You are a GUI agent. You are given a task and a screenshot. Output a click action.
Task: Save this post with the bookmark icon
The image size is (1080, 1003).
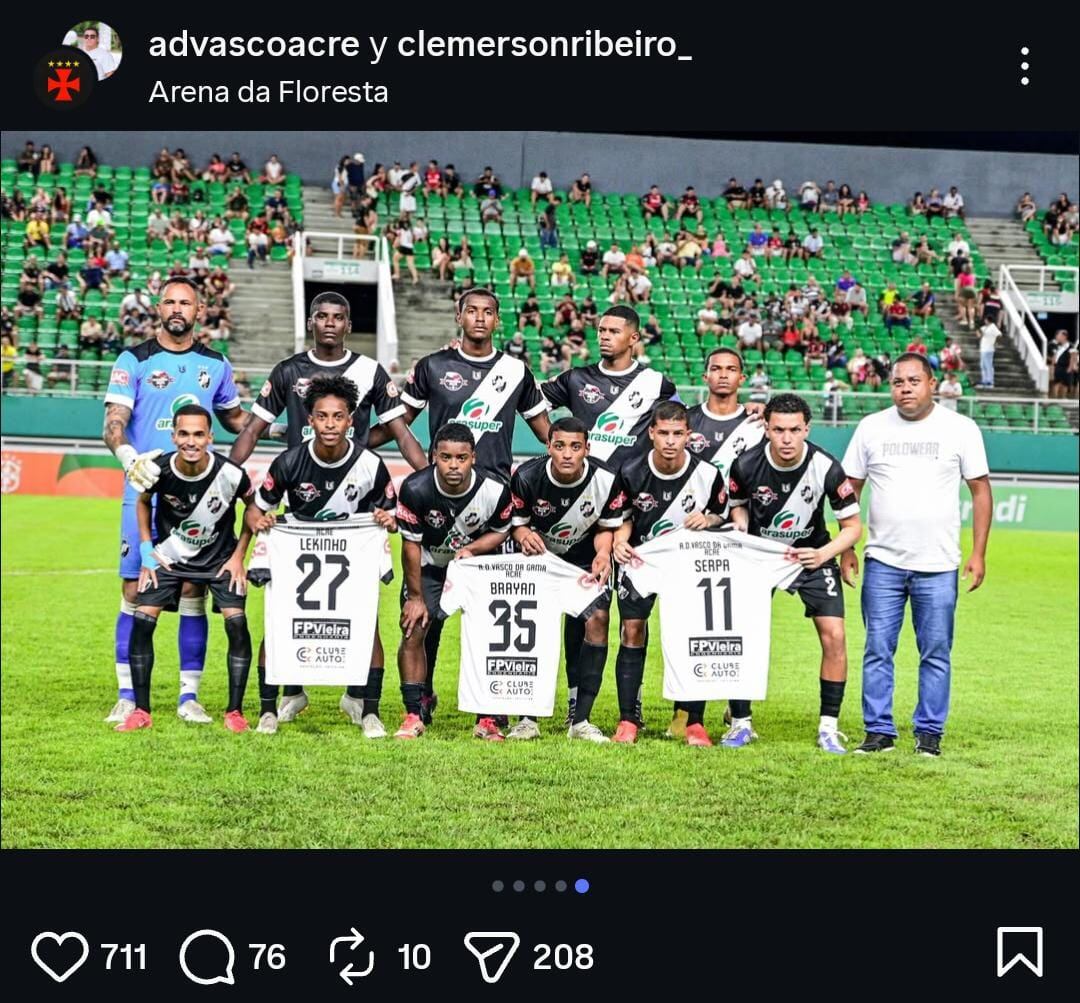tap(1019, 951)
